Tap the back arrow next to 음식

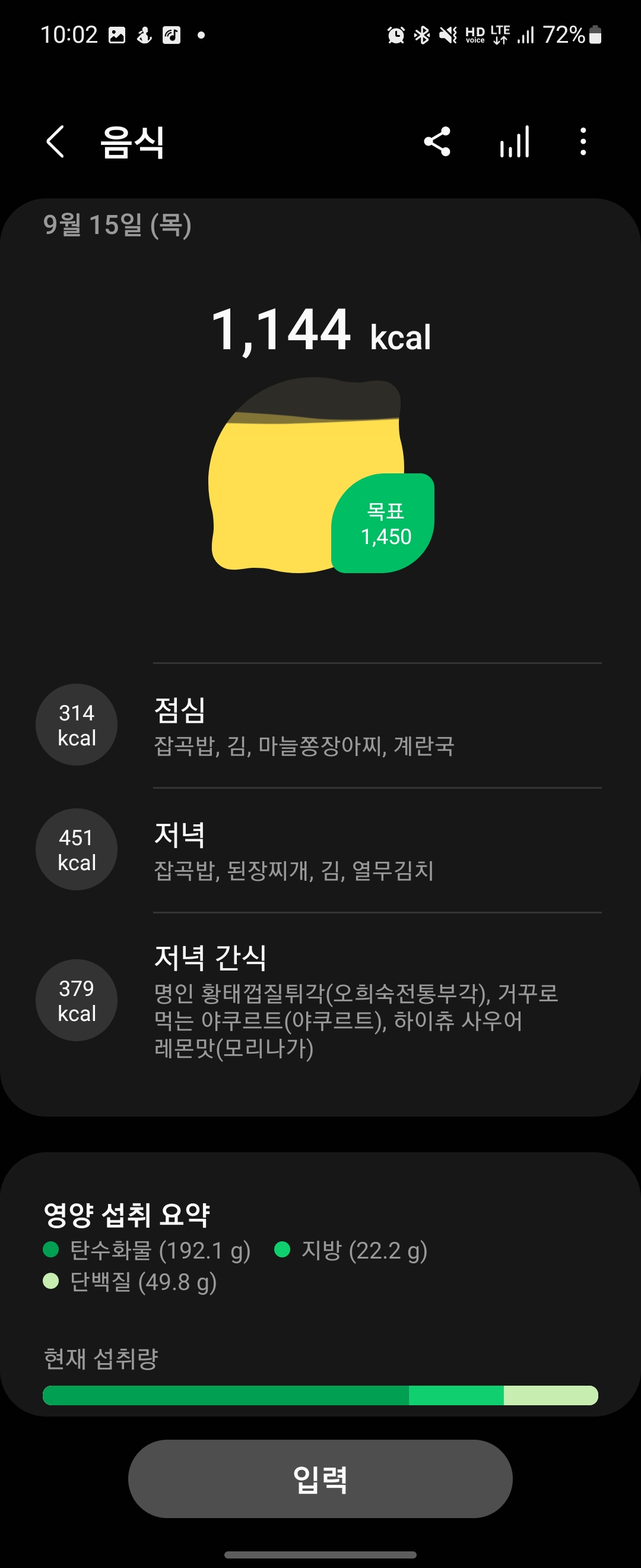55,141
